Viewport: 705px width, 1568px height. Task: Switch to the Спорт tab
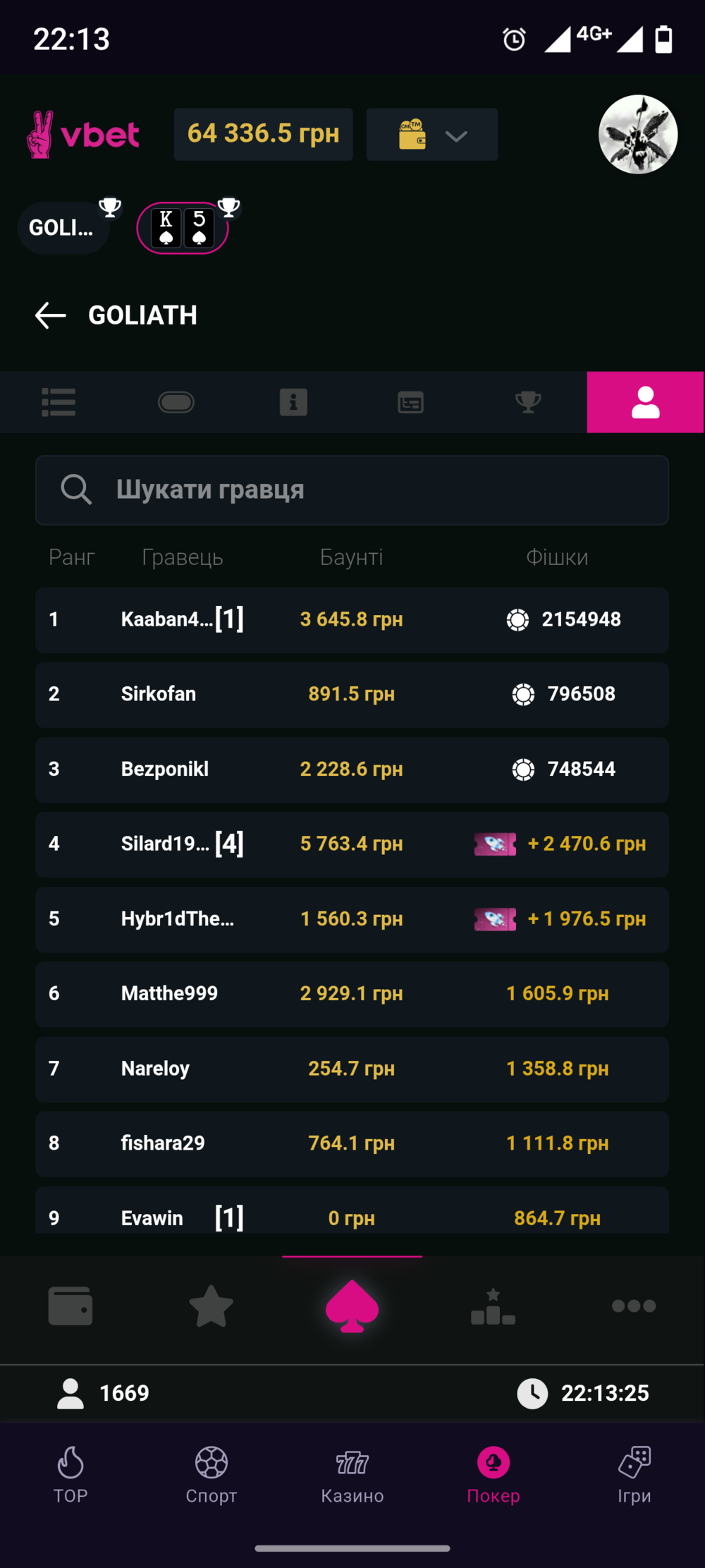(211, 1474)
